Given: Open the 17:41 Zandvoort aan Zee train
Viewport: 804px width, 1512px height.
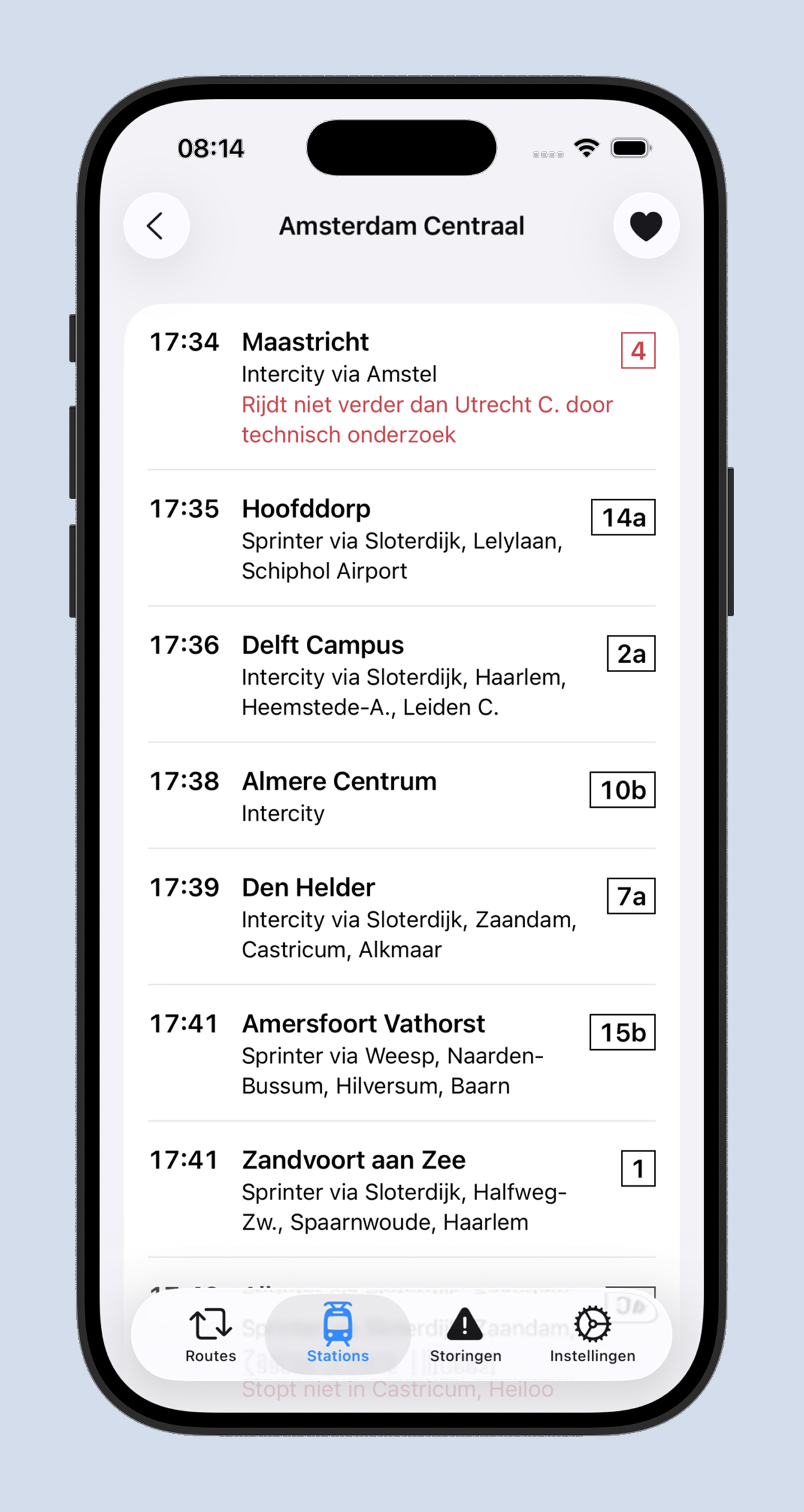Looking at the screenshot, I should pos(401,1190).
